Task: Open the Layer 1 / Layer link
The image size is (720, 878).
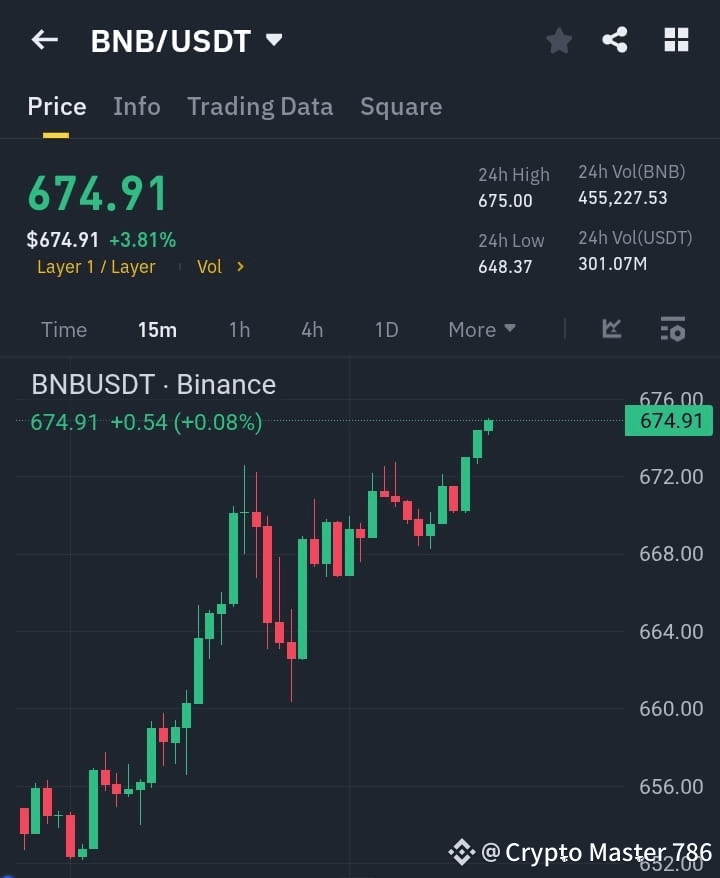Action: pyautogui.click(x=96, y=266)
